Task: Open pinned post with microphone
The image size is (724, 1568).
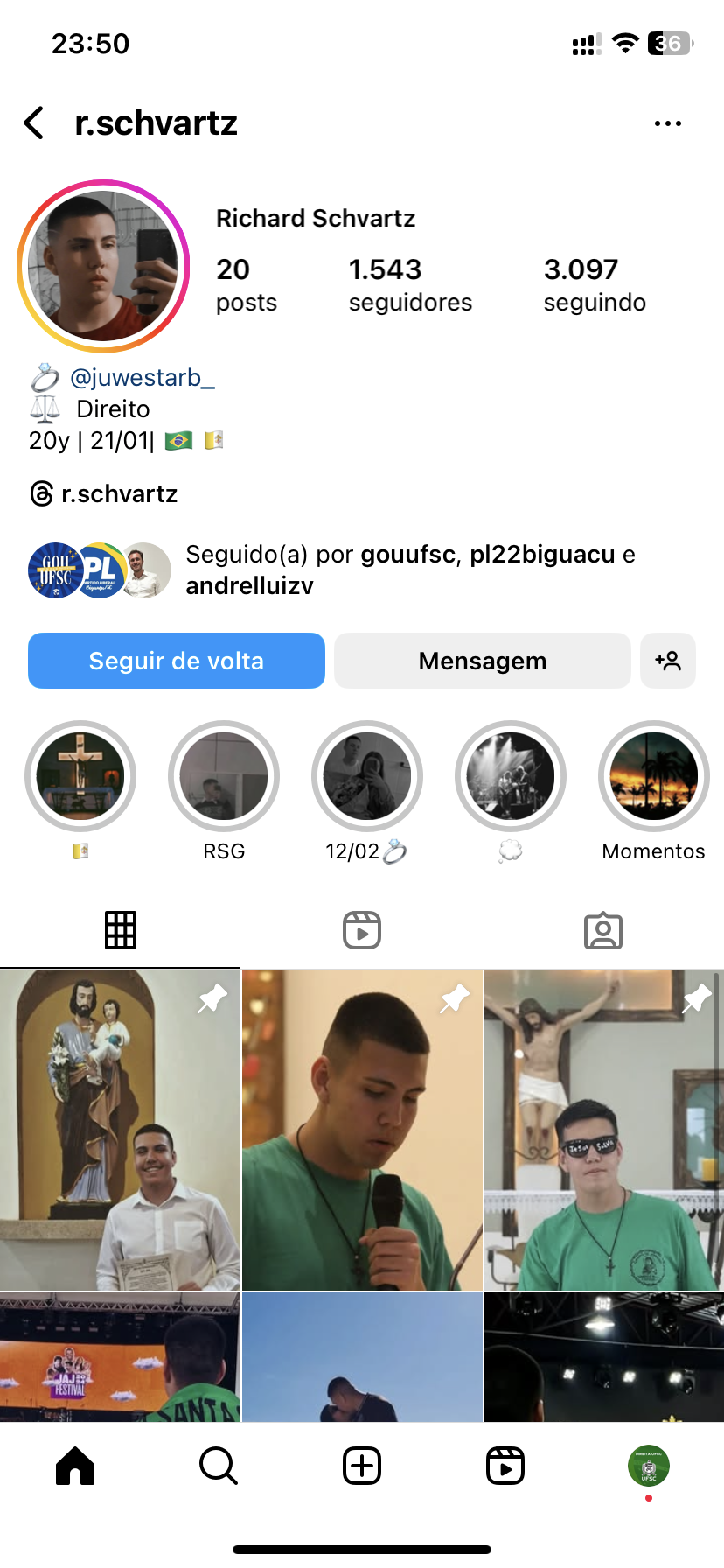Action: click(362, 1130)
